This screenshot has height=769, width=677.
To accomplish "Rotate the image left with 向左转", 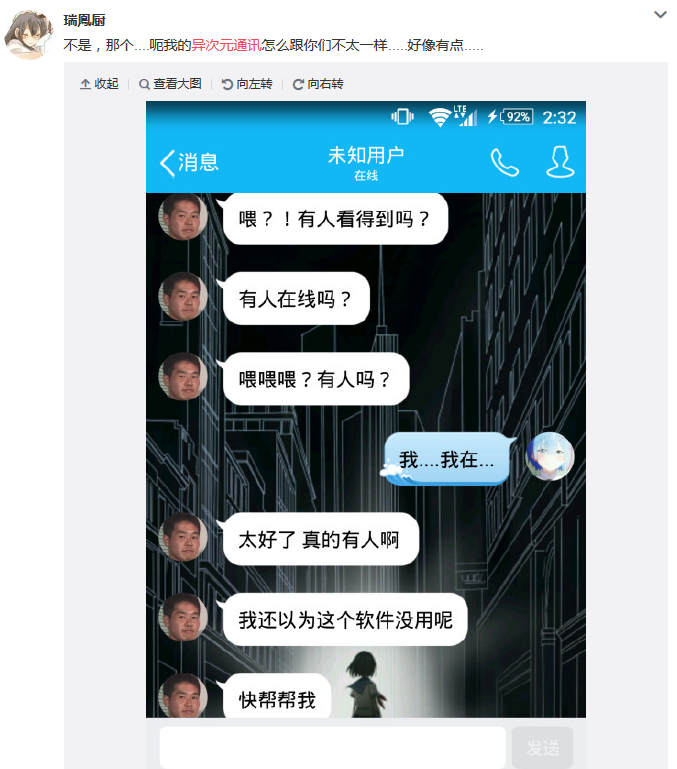I will 247,84.
